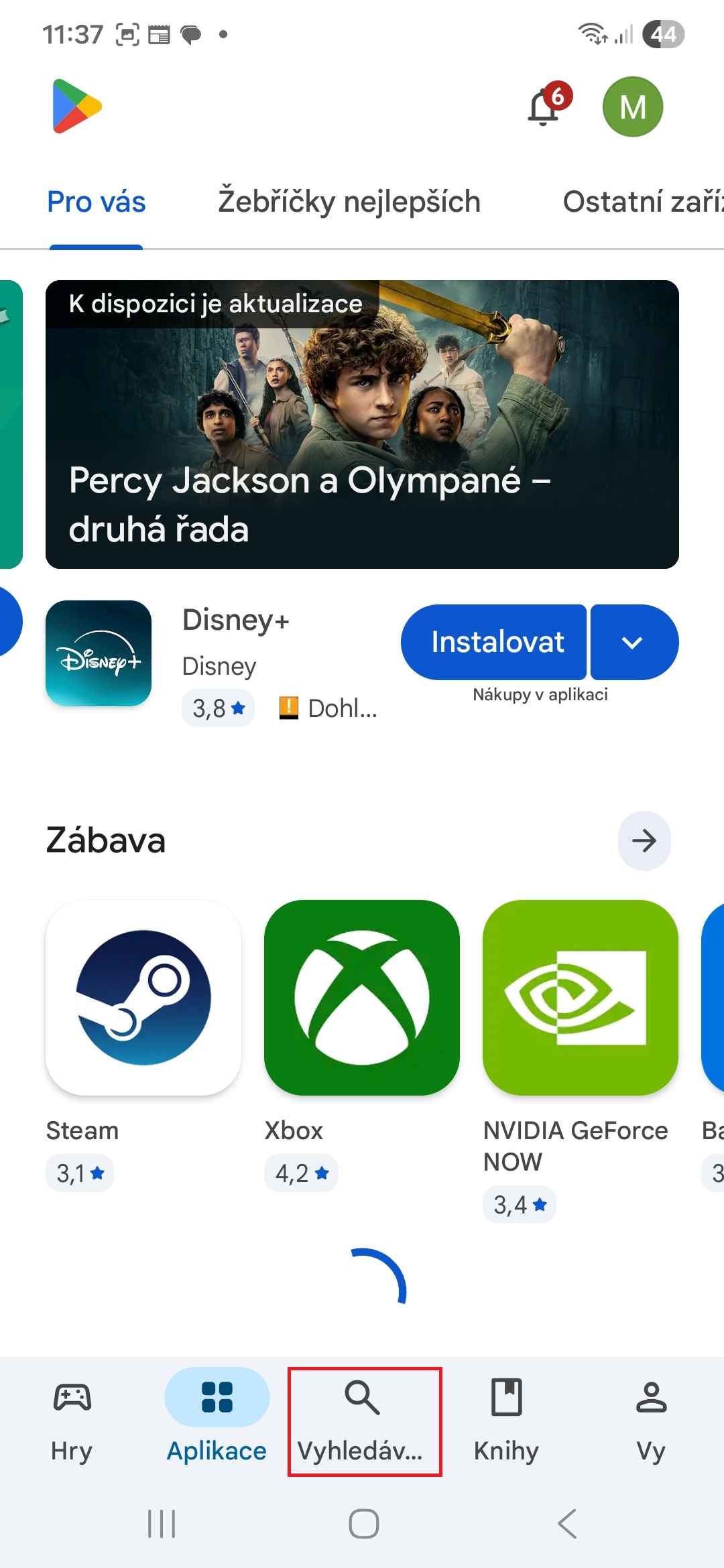Image resolution: width=724 pixels, height=1568 pixels.
Task: Tap the system home button
Action: [x=363, y=1524]
